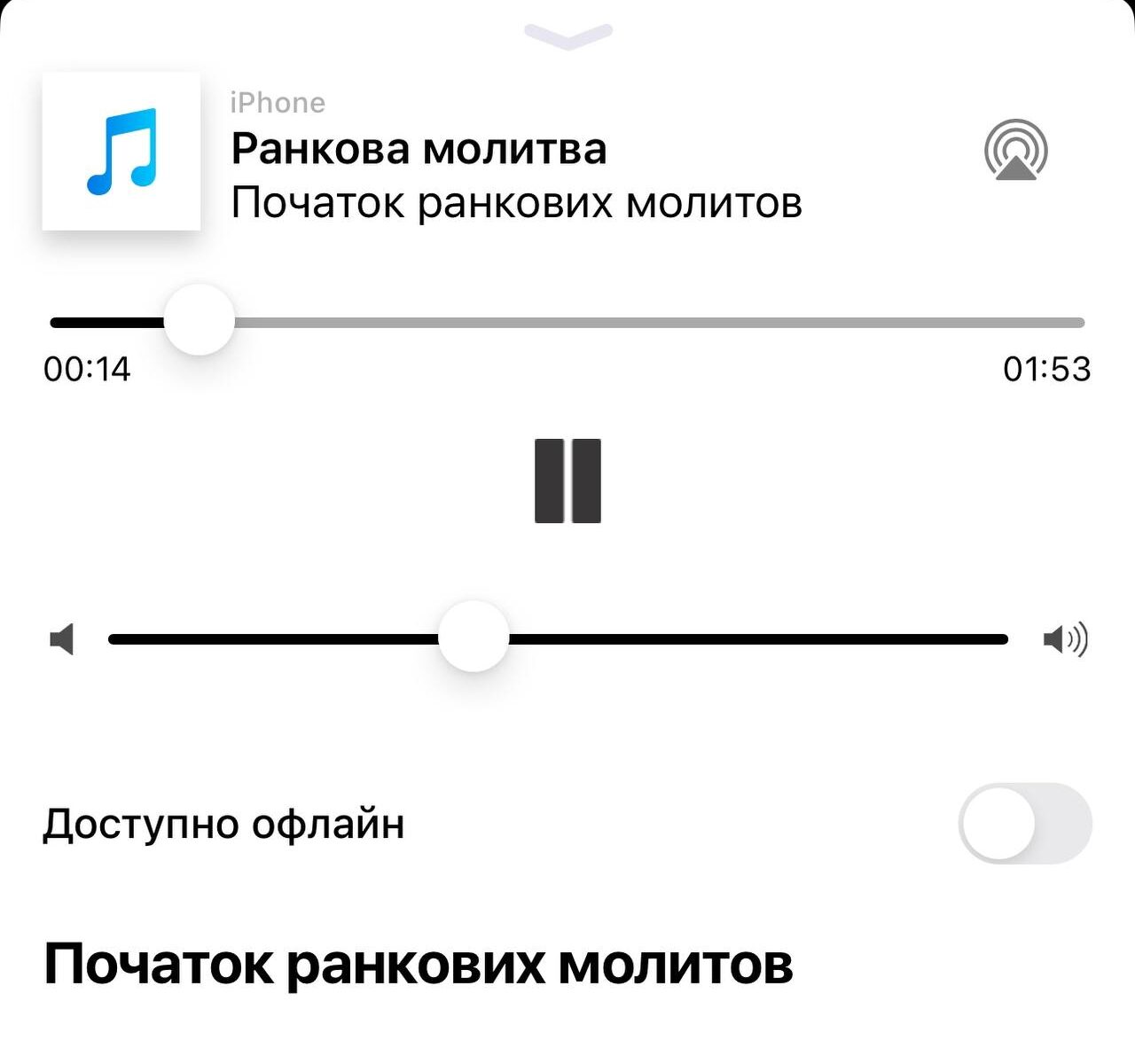Pause the playing prayer audio
Image resolution: width=1135 pixels, height=1064 pixels.
coord(567,481)
